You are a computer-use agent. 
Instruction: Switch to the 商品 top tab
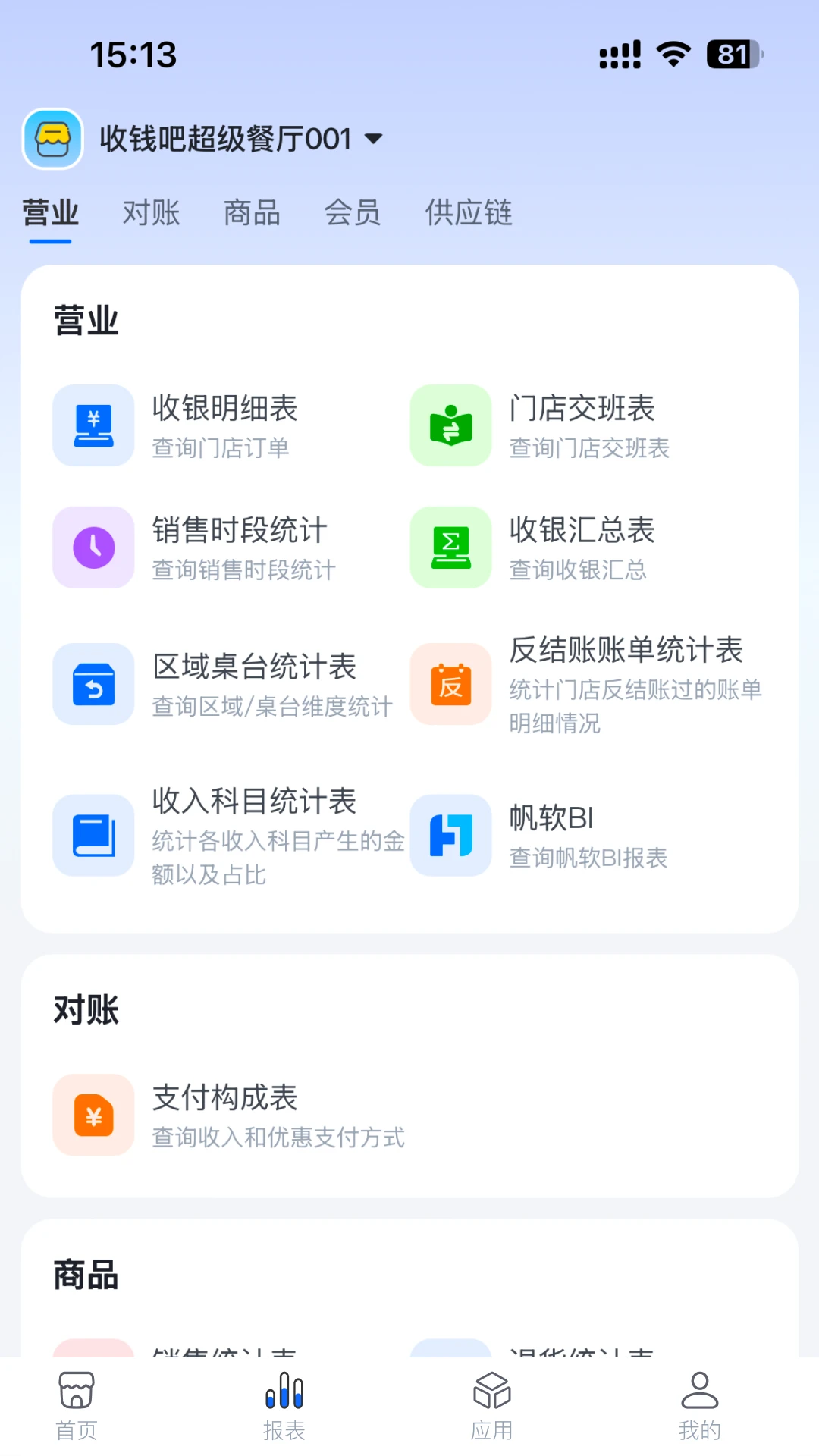point(252,213)
